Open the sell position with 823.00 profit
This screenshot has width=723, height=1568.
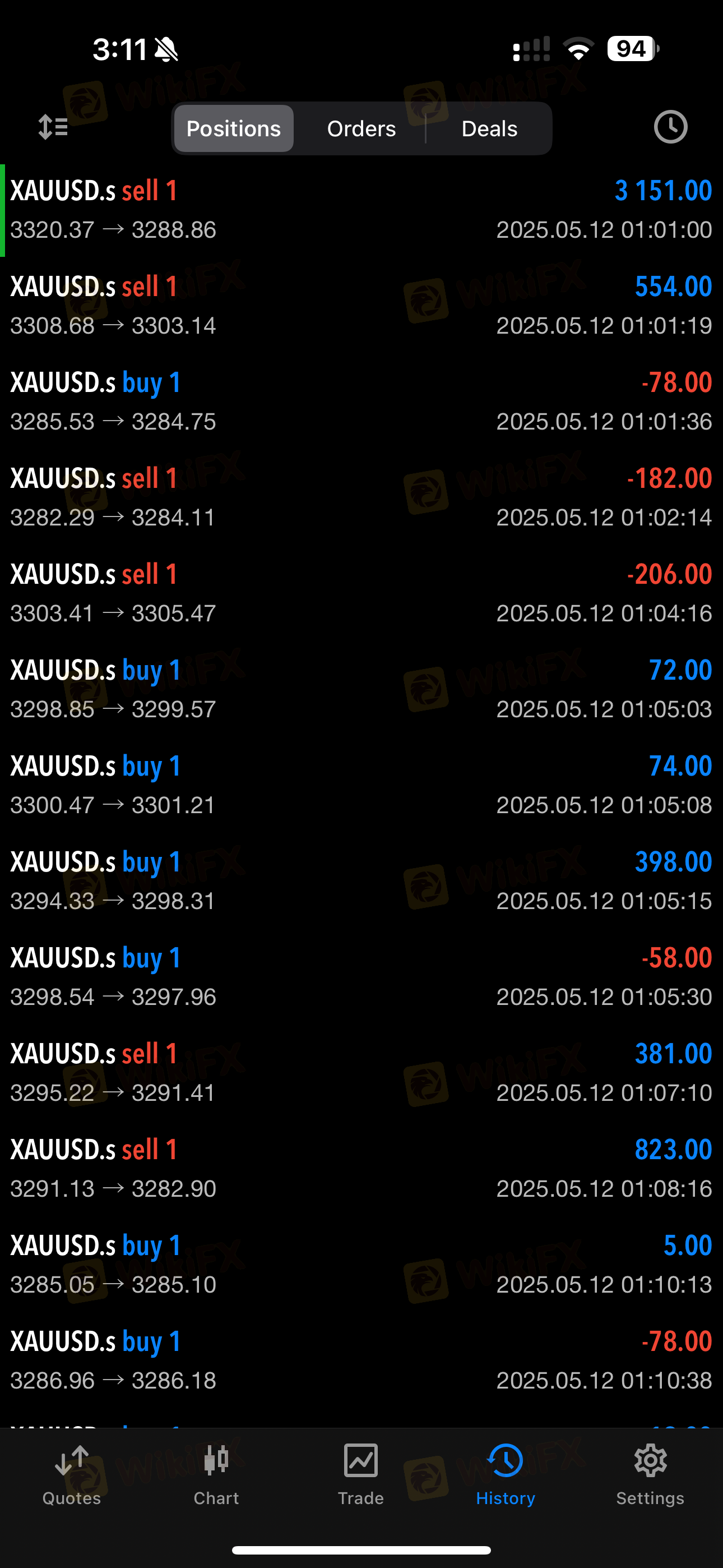tap(361, 1169)
